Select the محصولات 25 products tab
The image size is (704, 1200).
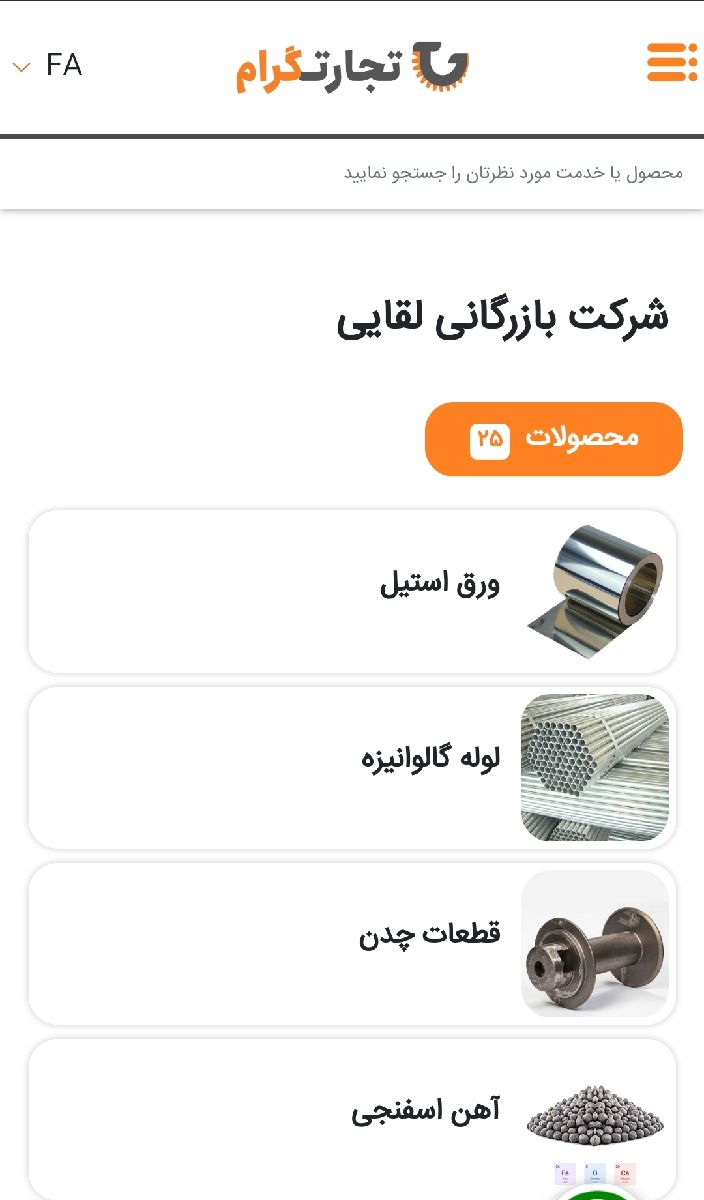pyautogui.click(x=554, y=439)
